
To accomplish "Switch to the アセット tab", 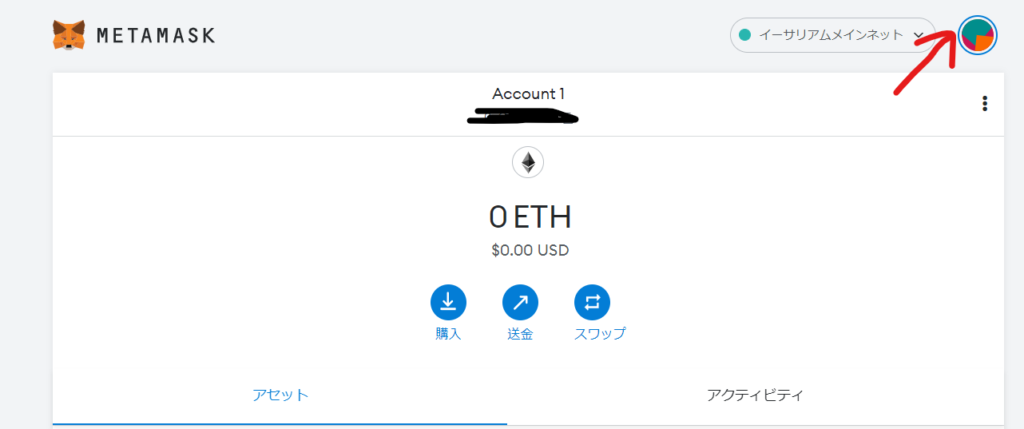I will tap(280, 395).
